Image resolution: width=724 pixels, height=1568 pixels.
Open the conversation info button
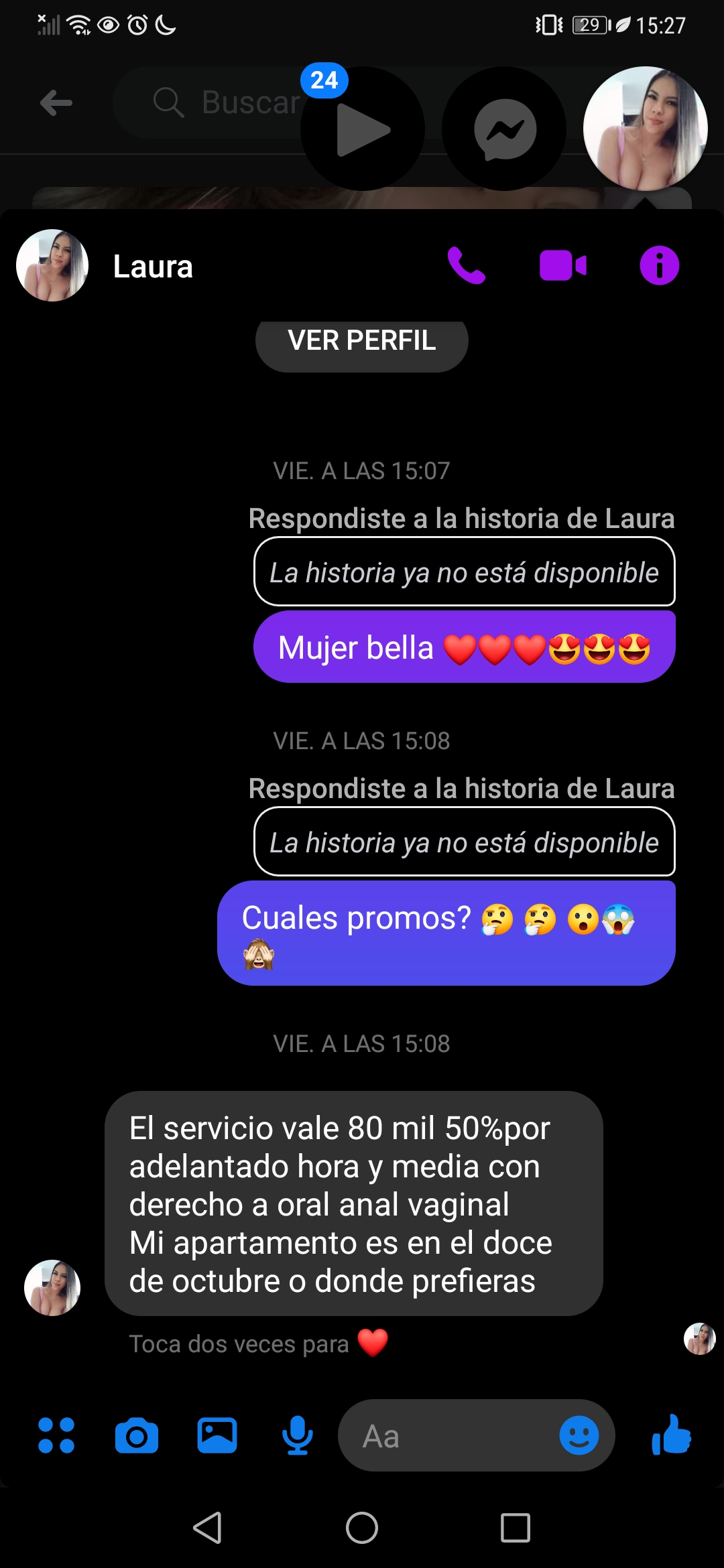[660, 266]
